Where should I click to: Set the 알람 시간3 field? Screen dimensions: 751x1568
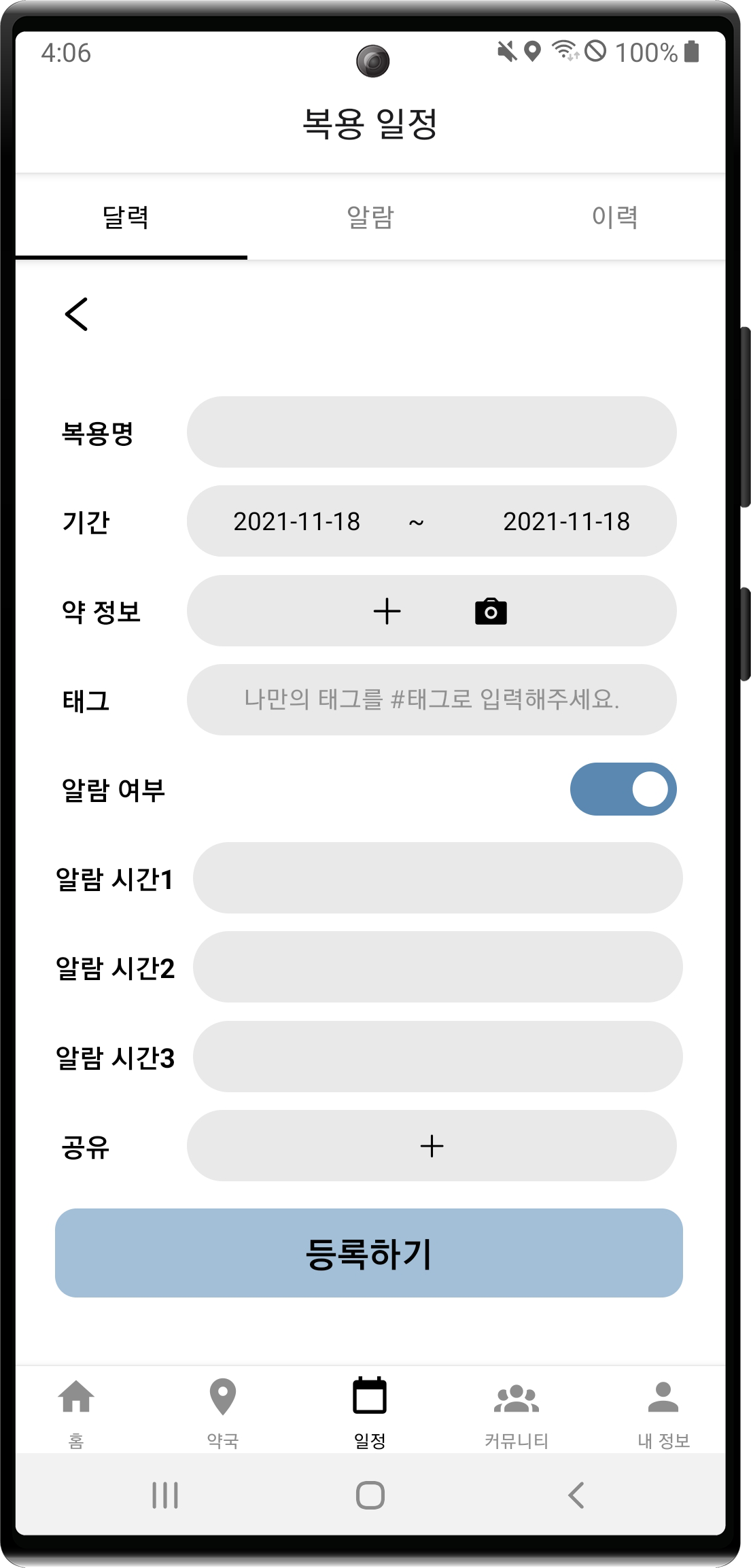tap(438, 1056)
